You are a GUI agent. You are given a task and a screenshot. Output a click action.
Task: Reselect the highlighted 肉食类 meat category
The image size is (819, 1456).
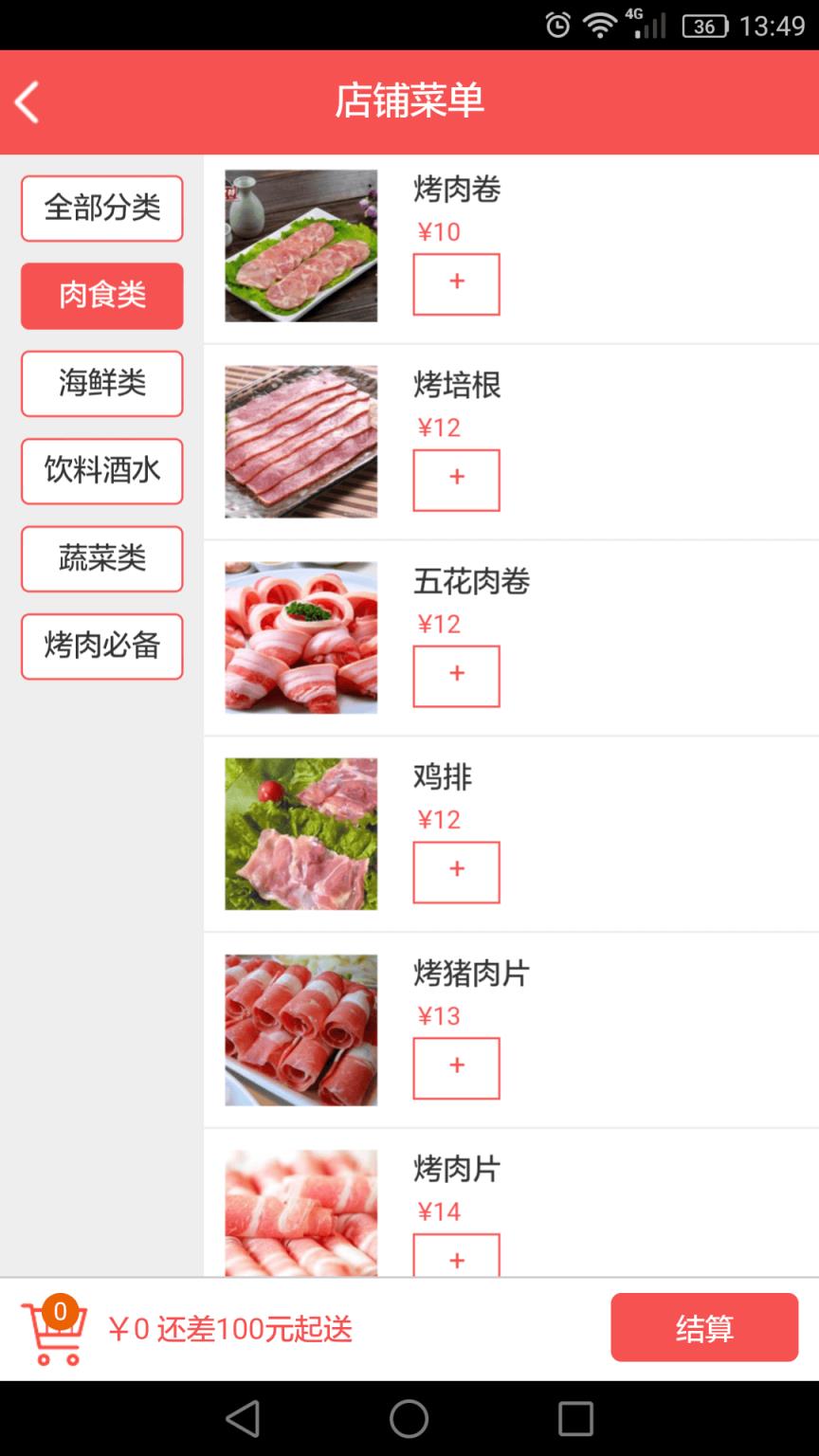click(101, 296)
